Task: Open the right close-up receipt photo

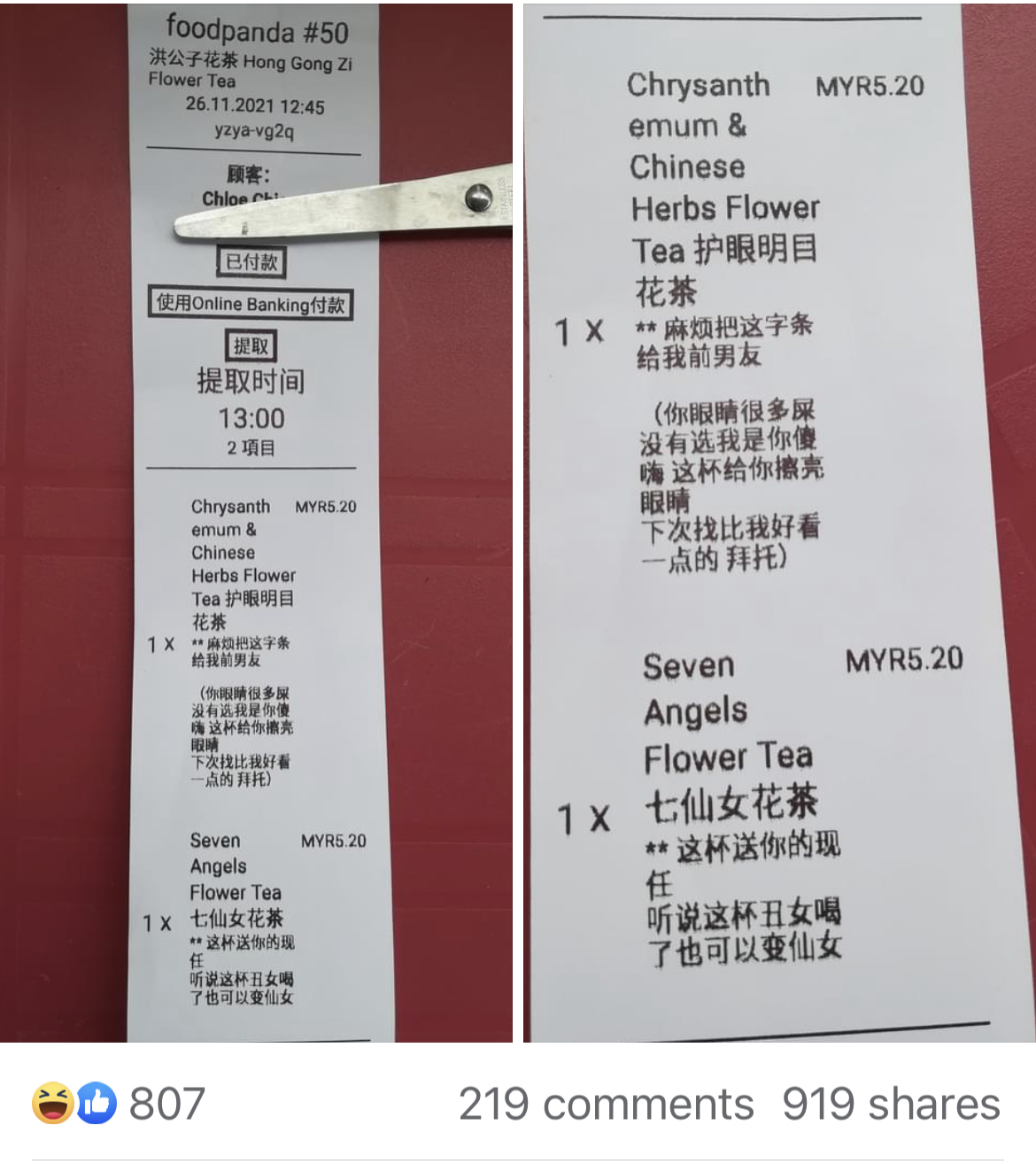Action: [779, 523]
